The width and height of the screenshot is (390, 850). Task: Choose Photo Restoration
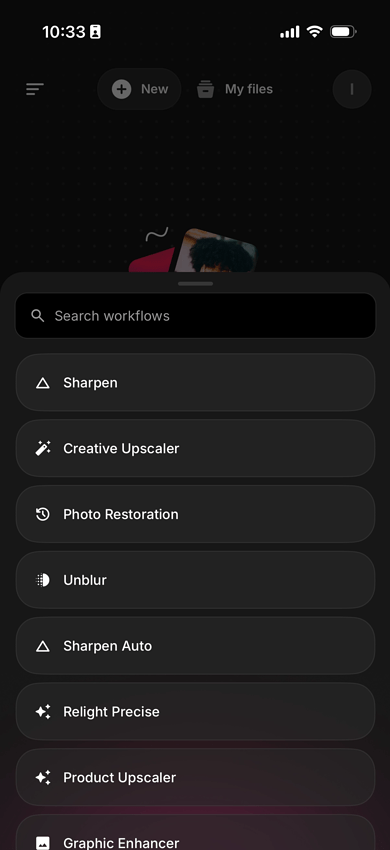pyautogui.click(x=195, y=514)
